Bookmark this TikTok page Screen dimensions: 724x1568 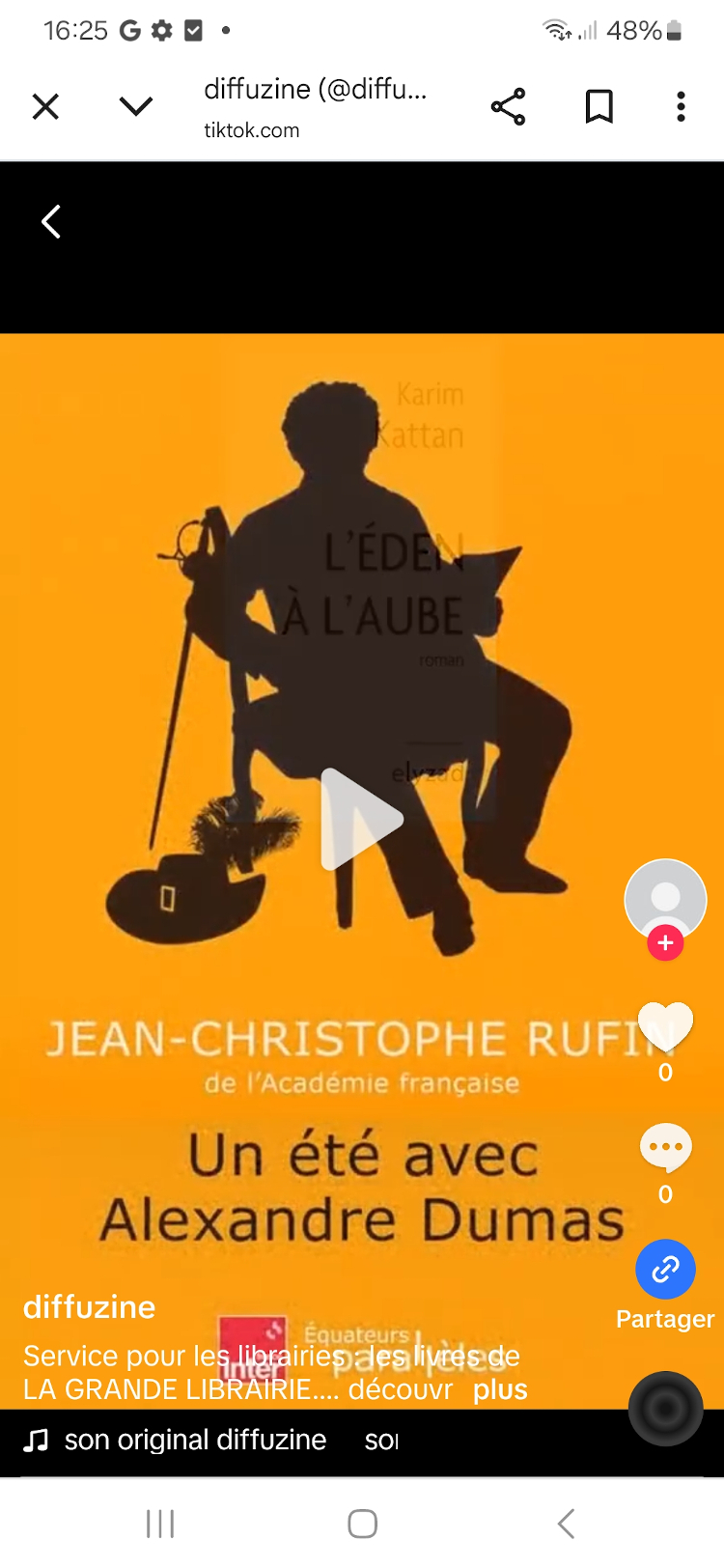point(599,106)
